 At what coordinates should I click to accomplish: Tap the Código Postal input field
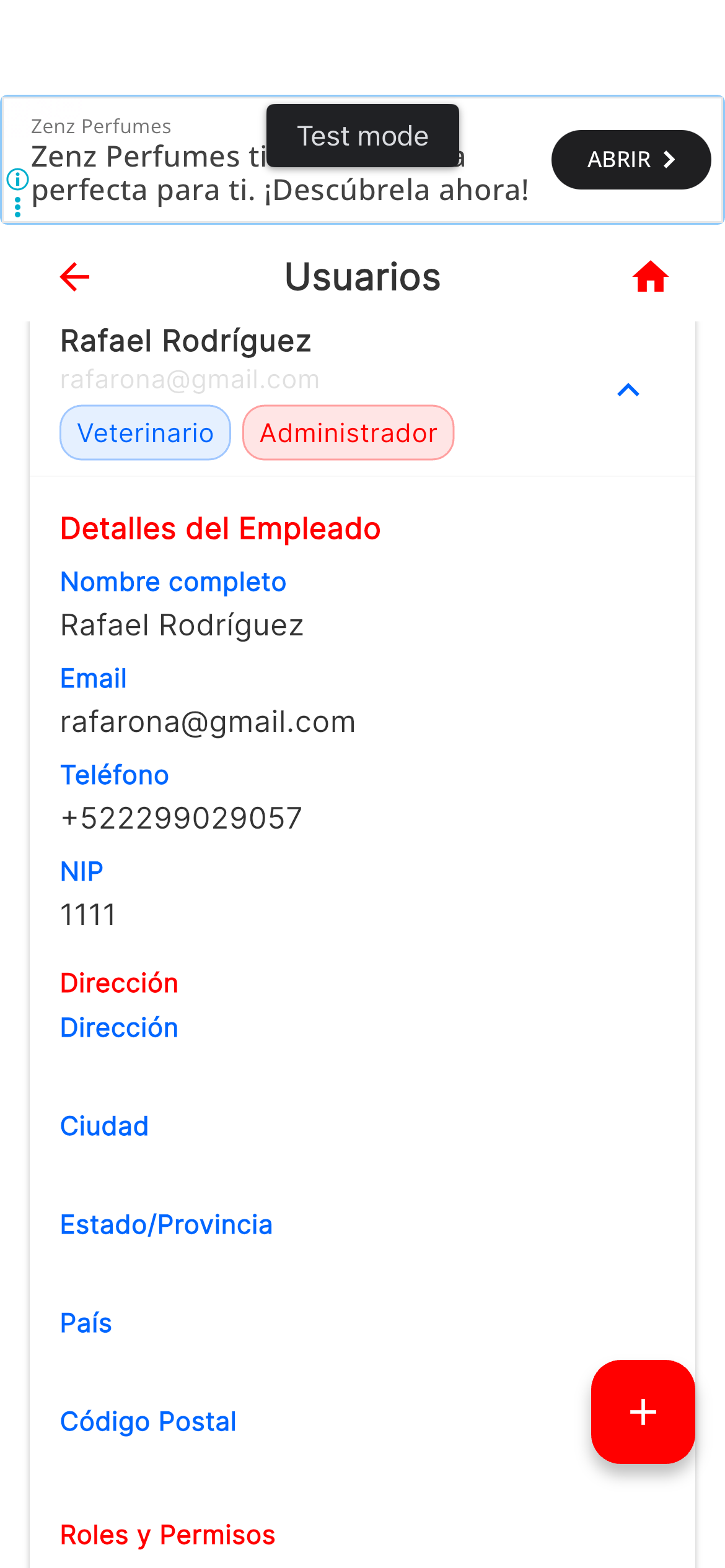coord(148,1421)
